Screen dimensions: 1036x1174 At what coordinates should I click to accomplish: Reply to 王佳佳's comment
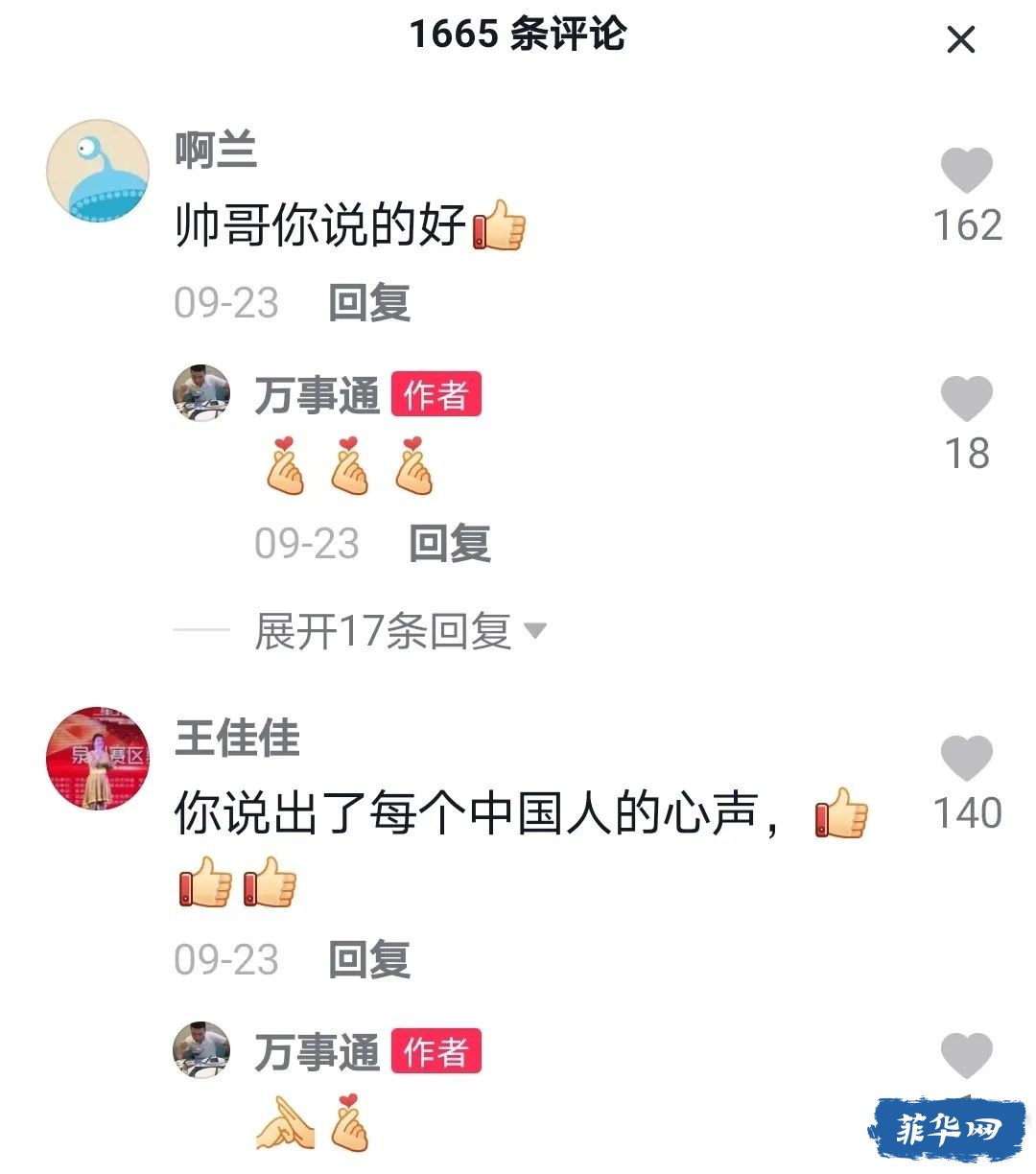coord(369,960)
